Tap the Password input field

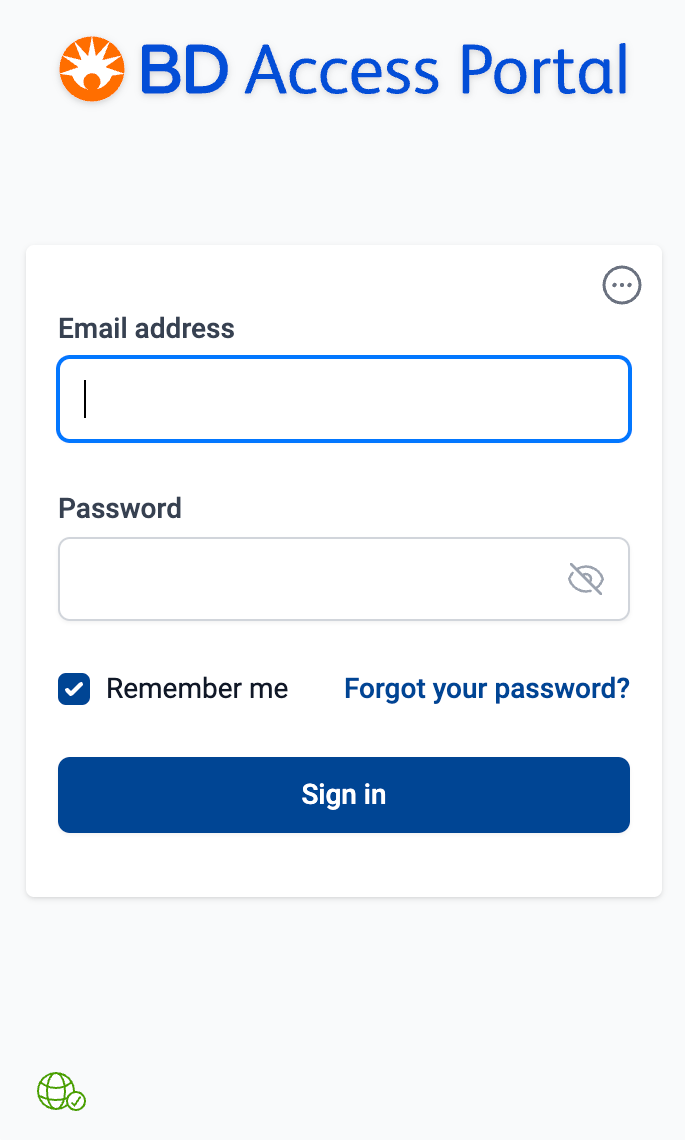(310, 579)
